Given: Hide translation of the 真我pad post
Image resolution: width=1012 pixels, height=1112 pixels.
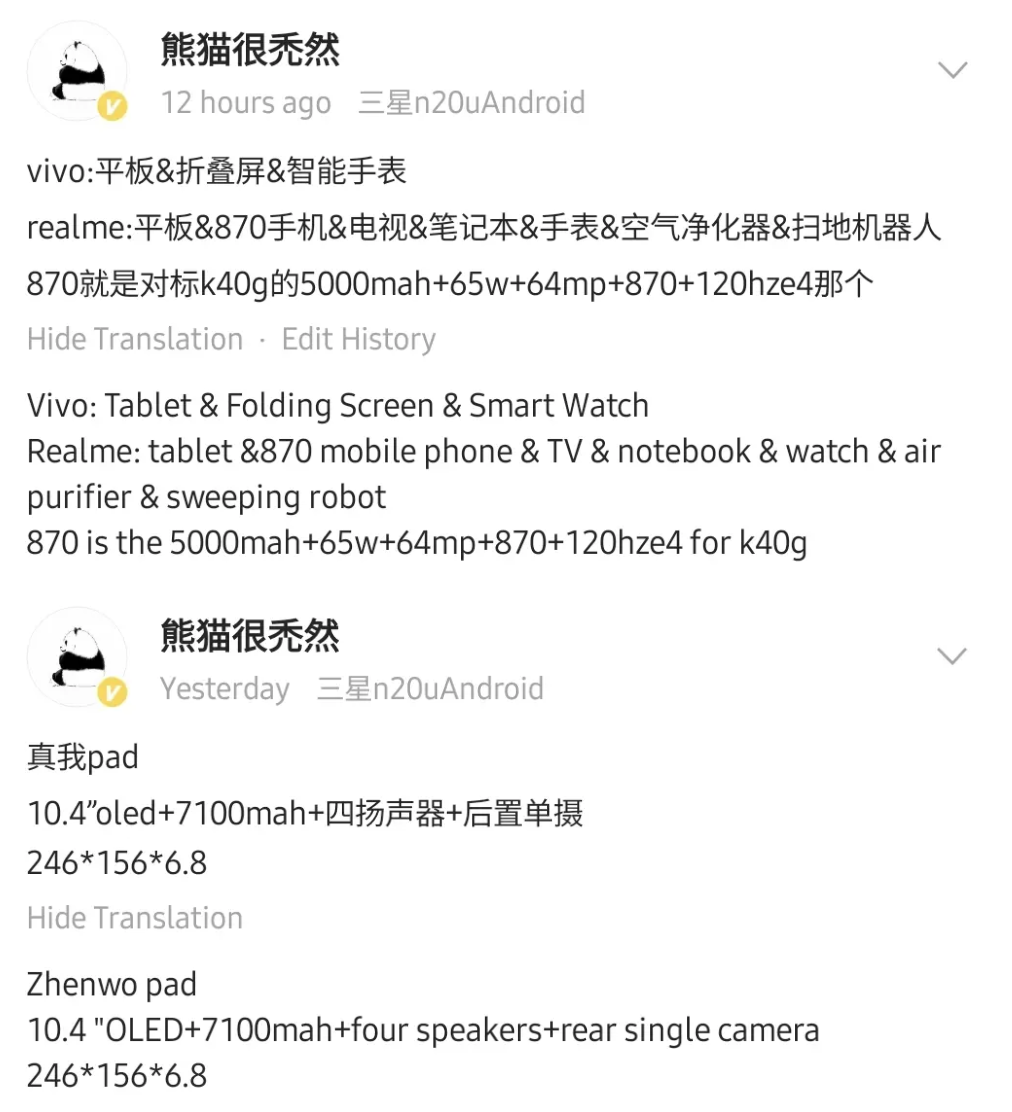Looking at the screenshot, I should [x=135, y=918].
